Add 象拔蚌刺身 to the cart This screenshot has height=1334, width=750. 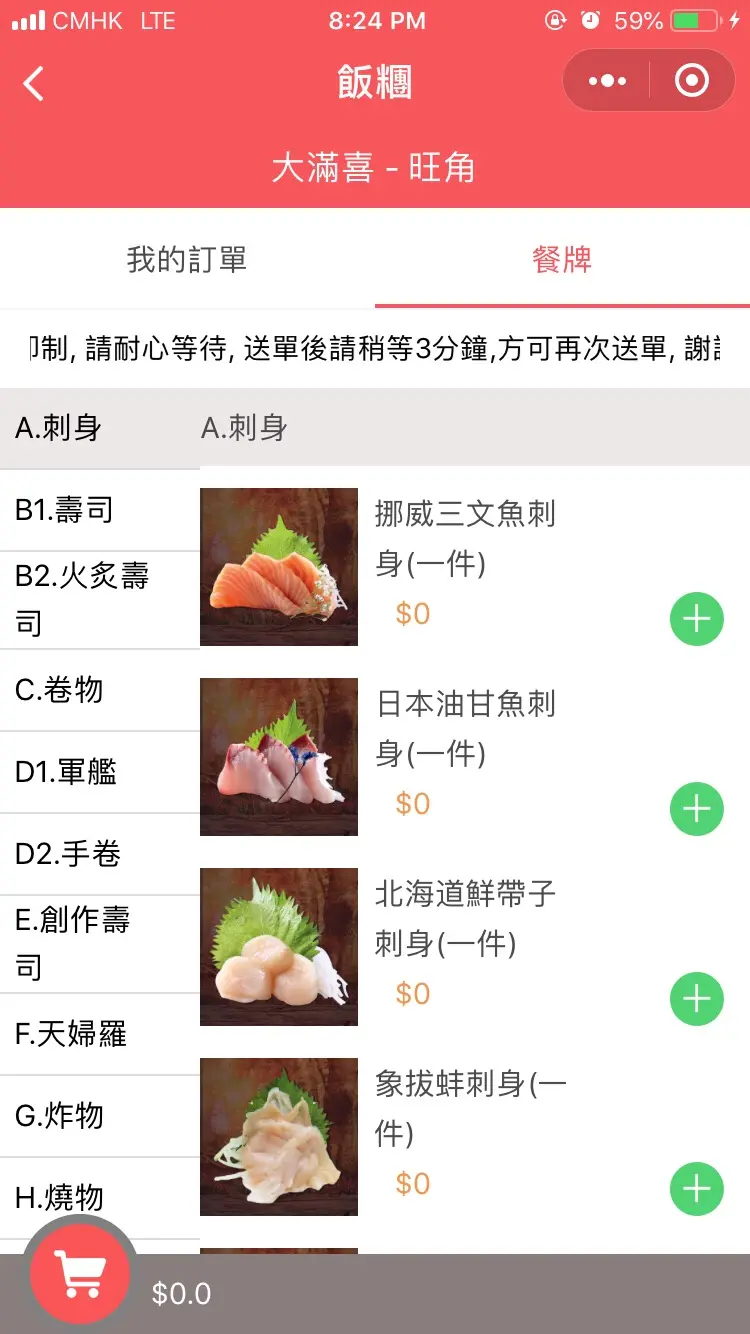click(x=696, y=1189)
